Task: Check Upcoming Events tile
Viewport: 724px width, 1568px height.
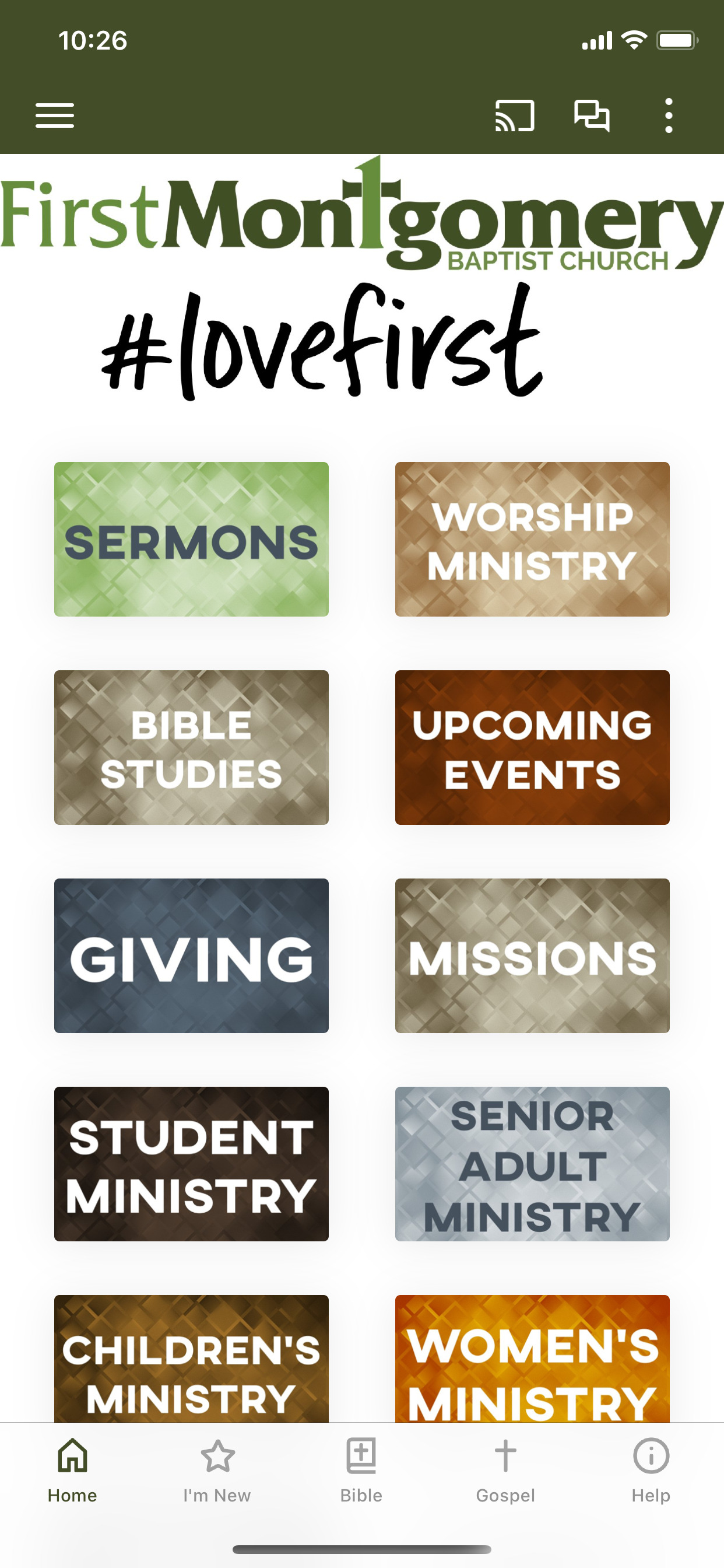Action: coord(532,747)
